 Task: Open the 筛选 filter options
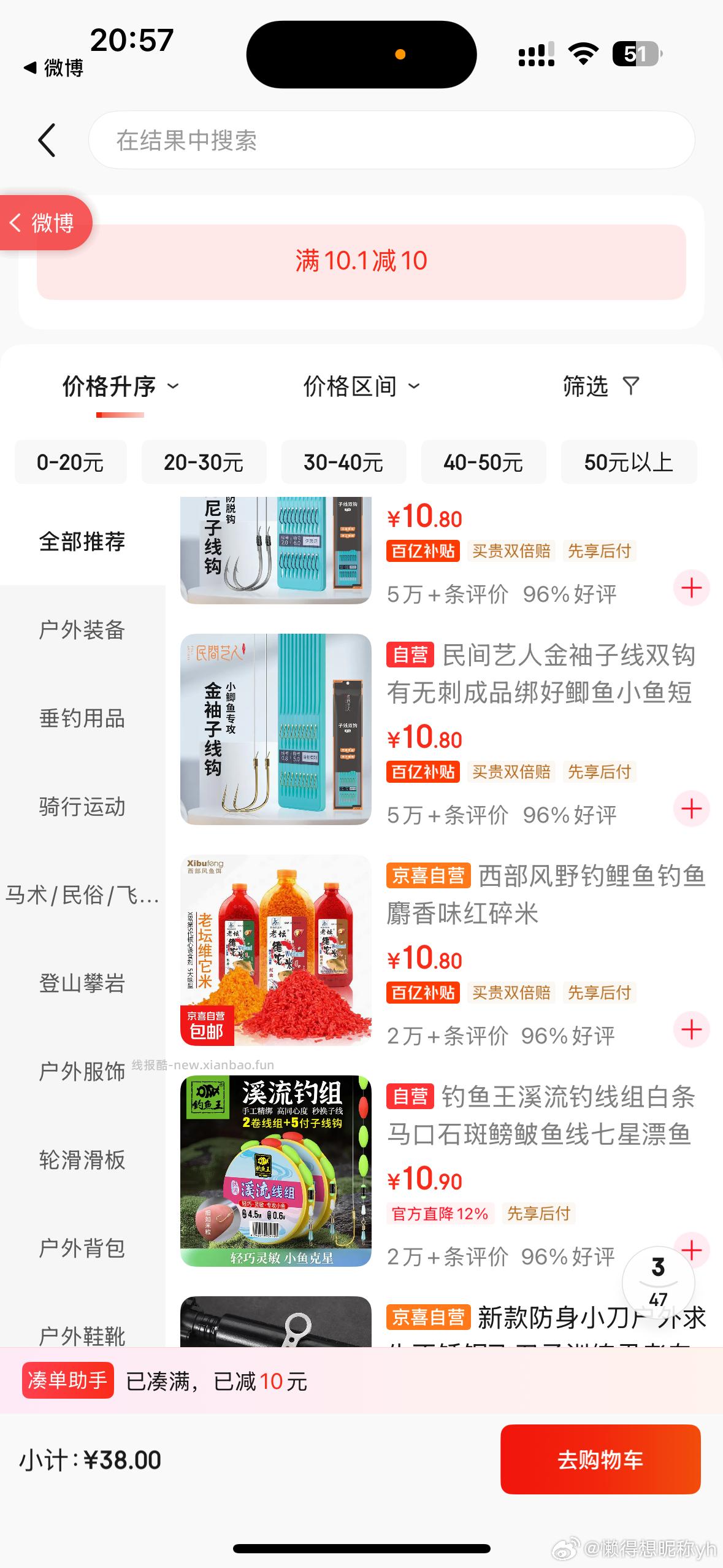(x=600, y=386)
